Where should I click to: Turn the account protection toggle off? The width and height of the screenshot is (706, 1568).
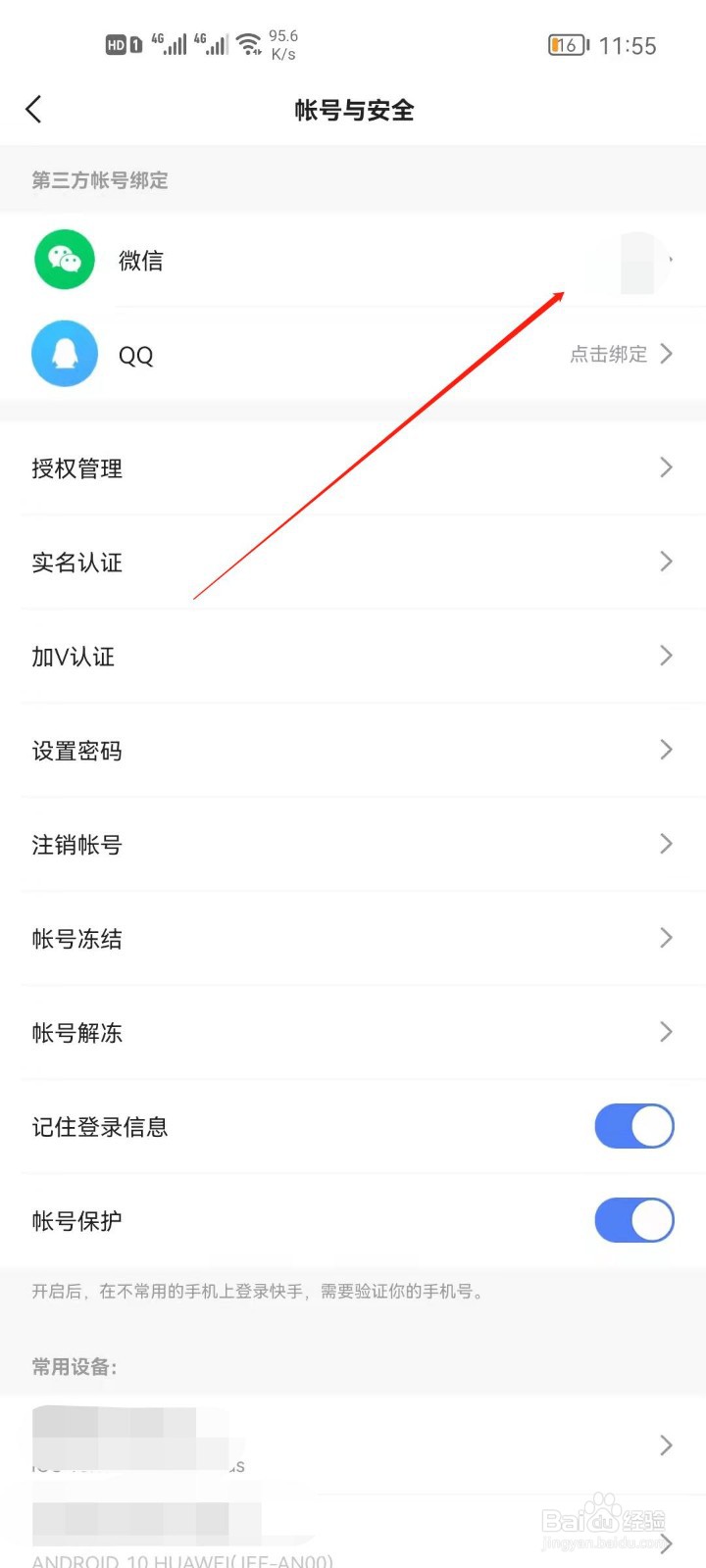(633, 1220)
